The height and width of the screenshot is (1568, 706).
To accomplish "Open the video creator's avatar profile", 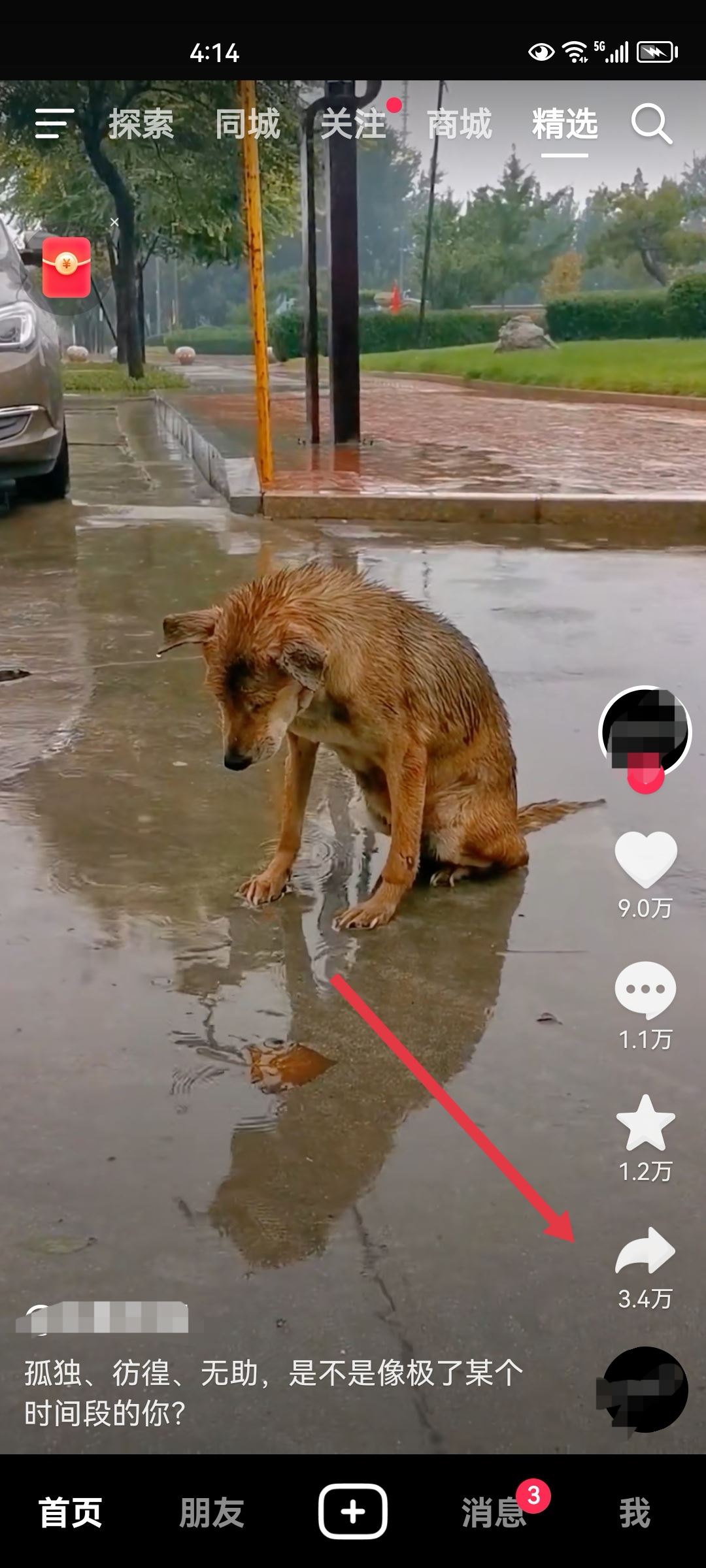I will [x=645, y=730].
